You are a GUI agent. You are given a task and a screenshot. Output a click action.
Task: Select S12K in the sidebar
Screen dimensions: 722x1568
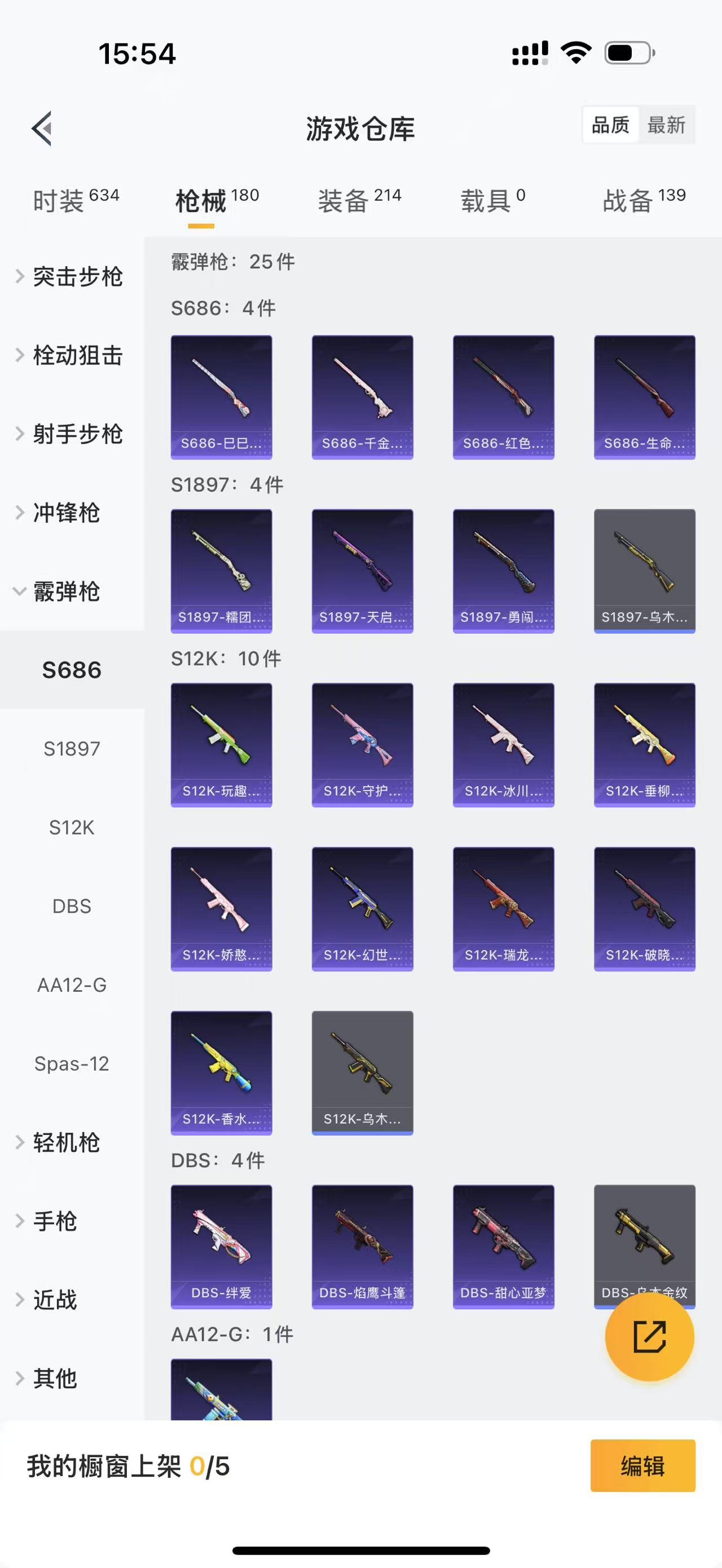(x=72, y=828)
